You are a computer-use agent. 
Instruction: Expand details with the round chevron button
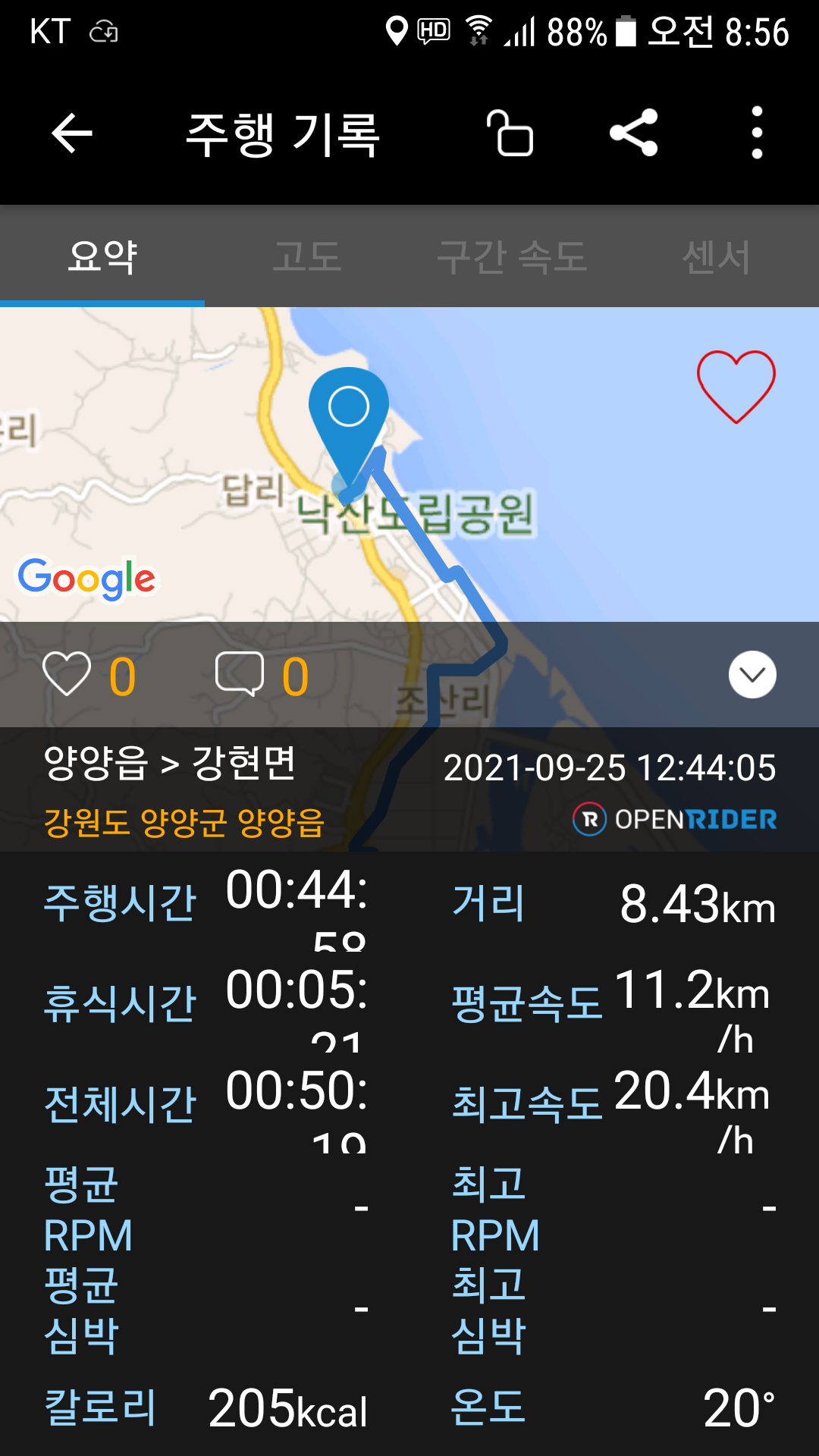pyautogui.click(x=752, y=674)
